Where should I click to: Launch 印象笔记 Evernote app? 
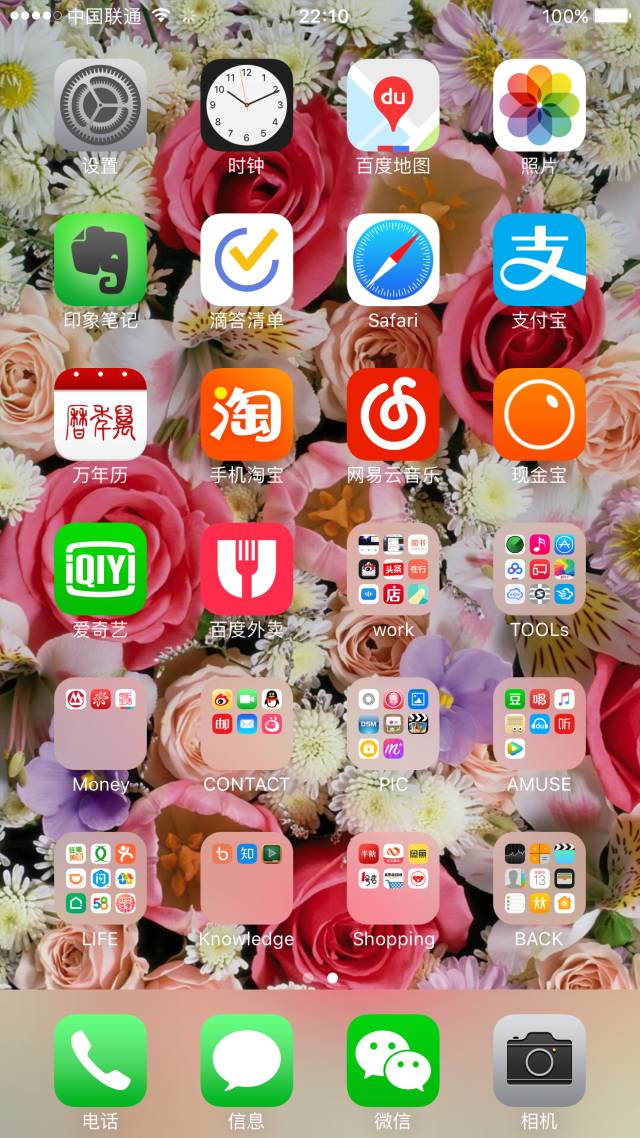click(x=100, y=260)
